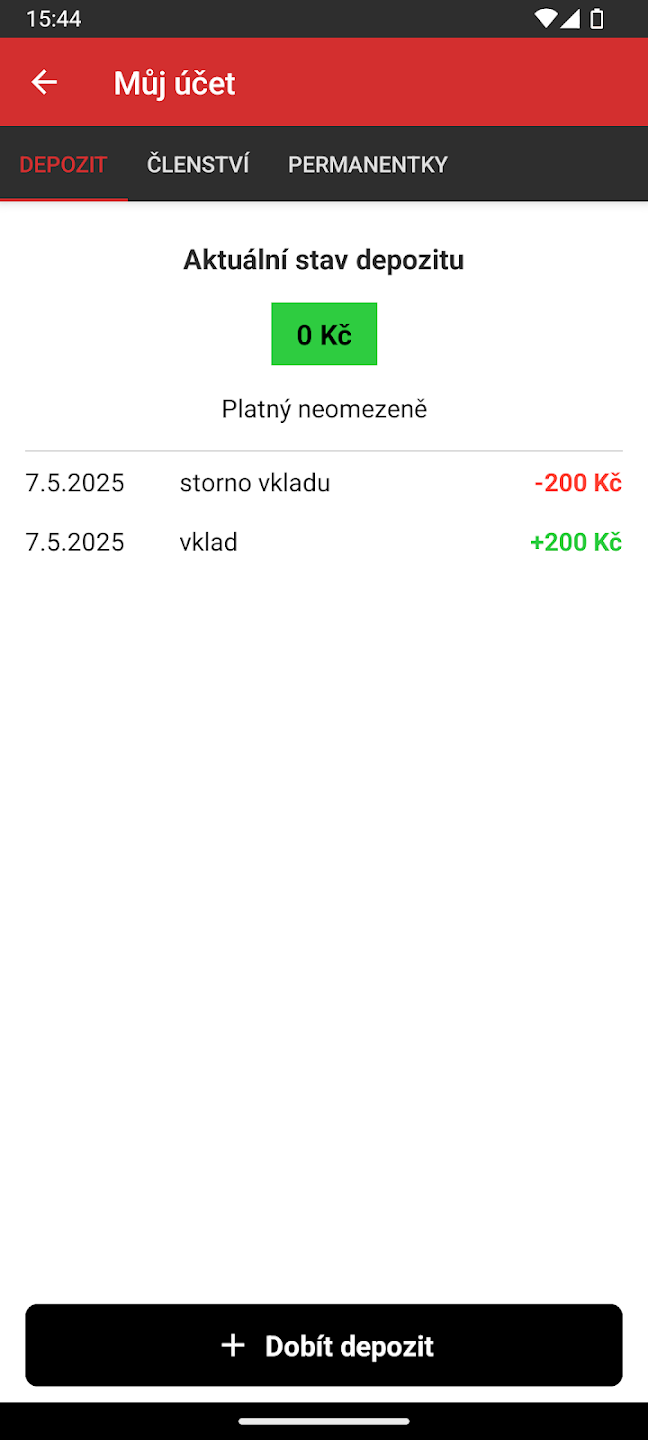This screenshot has height=1440, width=648.
Task: Open the Permanentky tab
Action: tap(368, 165)
